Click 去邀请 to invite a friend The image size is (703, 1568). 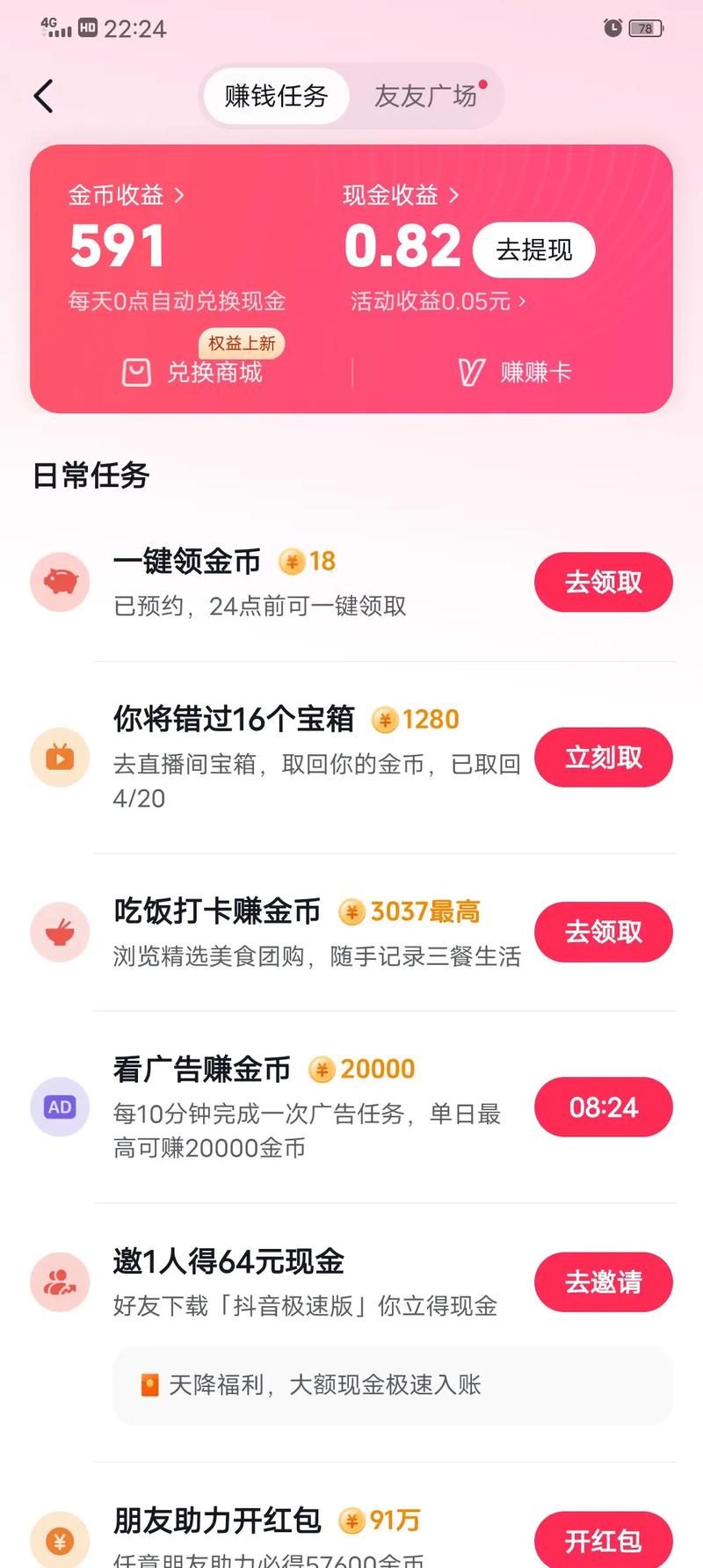point(604,1282)
